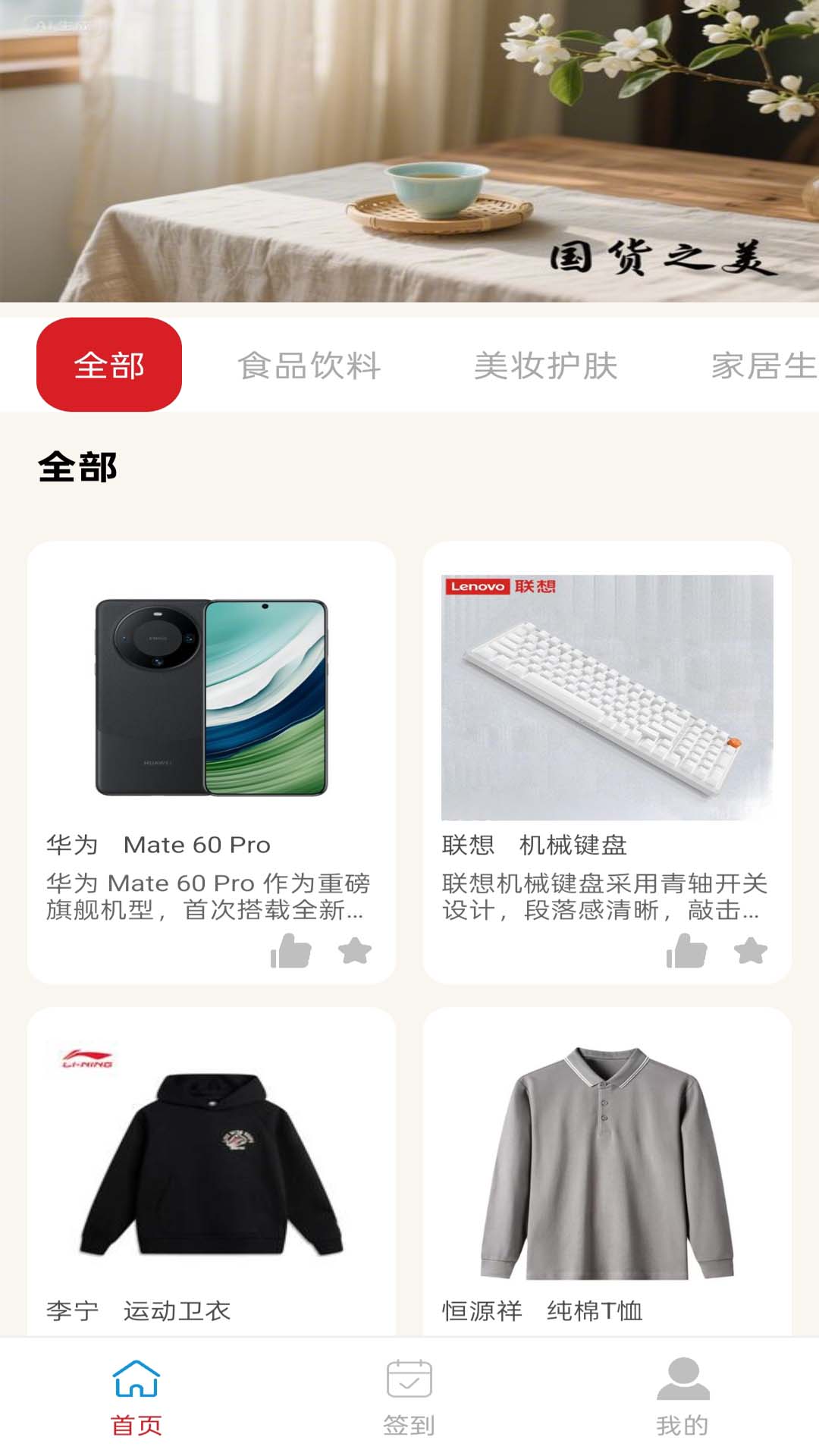Switch to the 美妆护肤 category tab
Viewport: 819px width, 1456px height.
tap(547, 366)
